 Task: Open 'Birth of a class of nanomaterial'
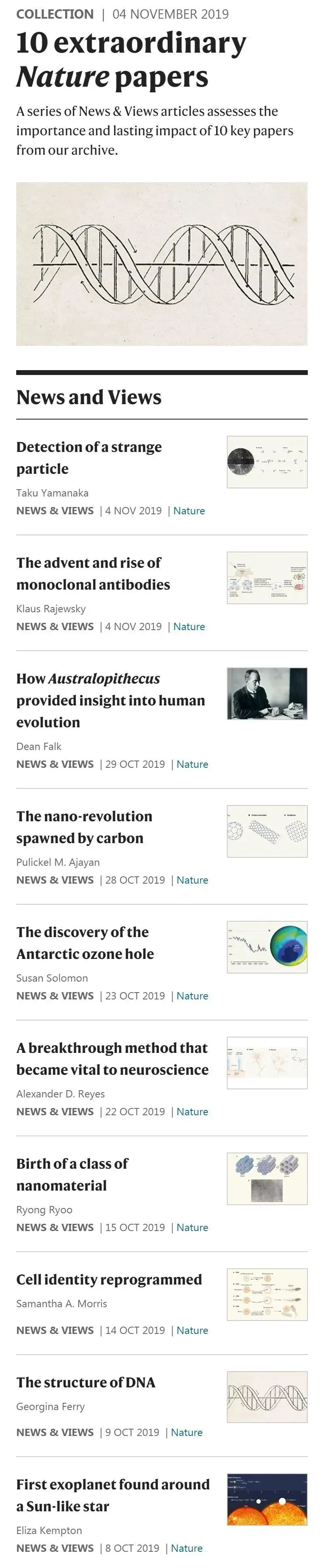(72, 1174)
